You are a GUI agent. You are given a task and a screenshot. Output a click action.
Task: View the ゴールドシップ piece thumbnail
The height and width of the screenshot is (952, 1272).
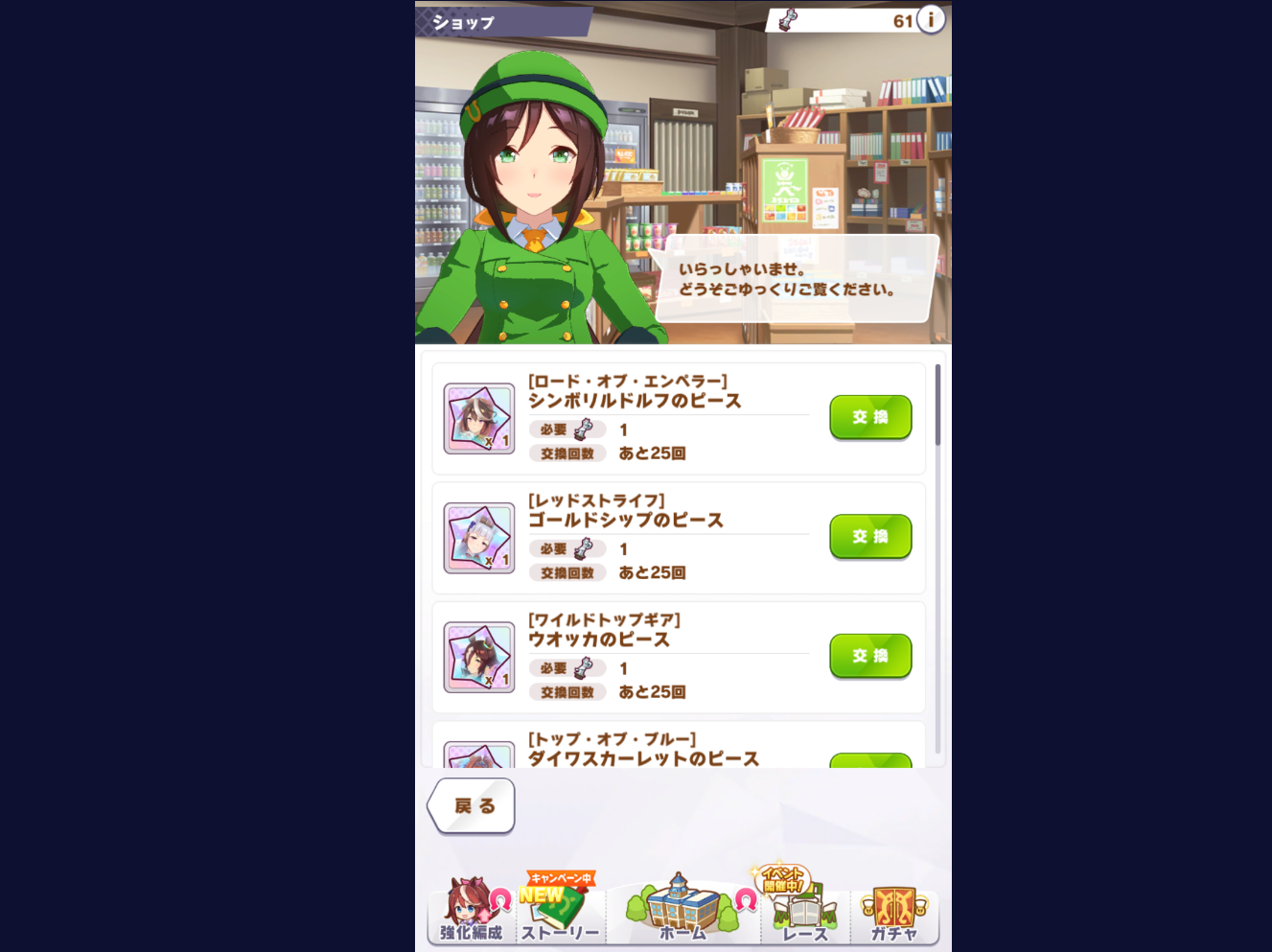[x=479, y=538]
